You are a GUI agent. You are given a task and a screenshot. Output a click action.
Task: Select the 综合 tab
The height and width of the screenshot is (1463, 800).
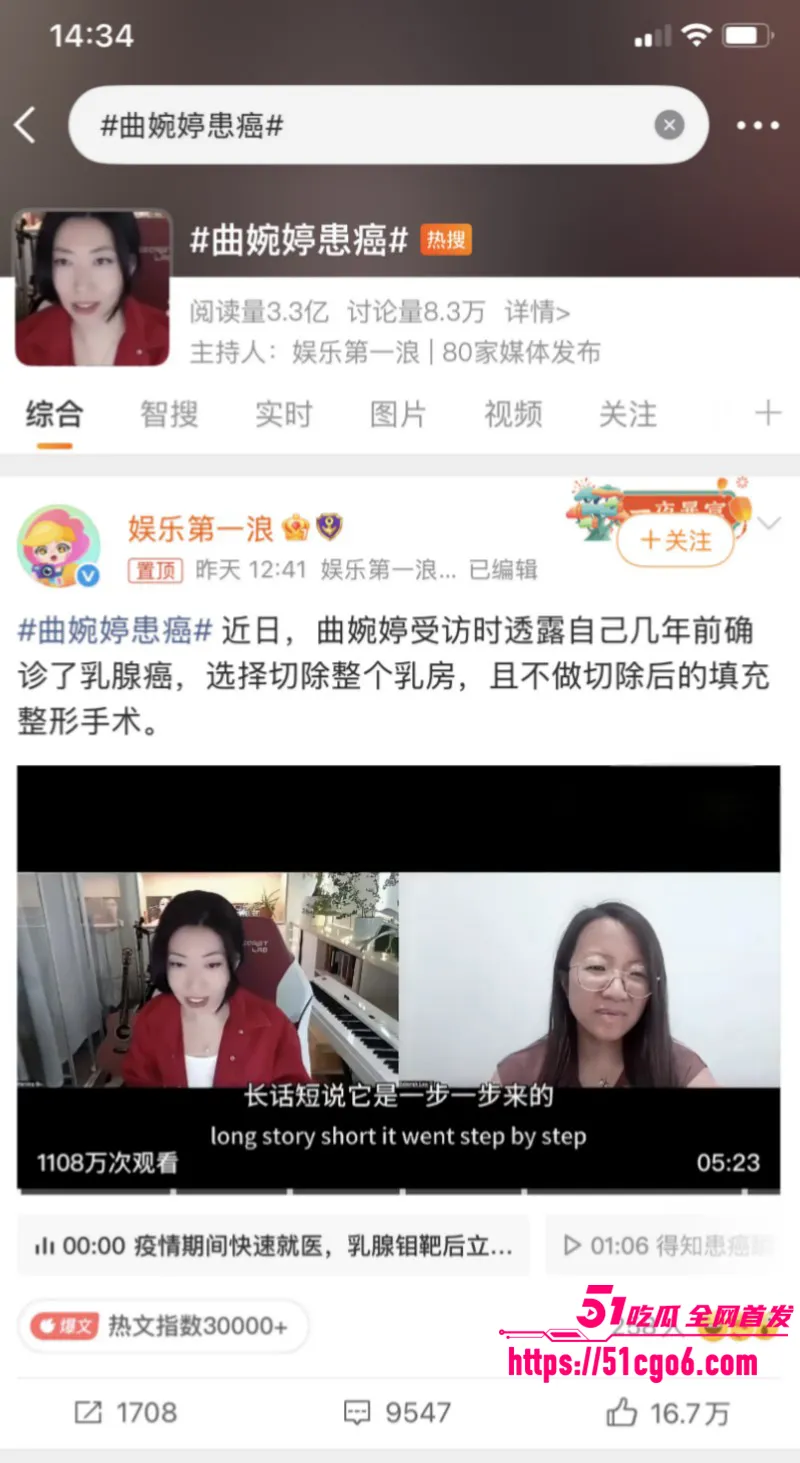[x=54, y=414]
